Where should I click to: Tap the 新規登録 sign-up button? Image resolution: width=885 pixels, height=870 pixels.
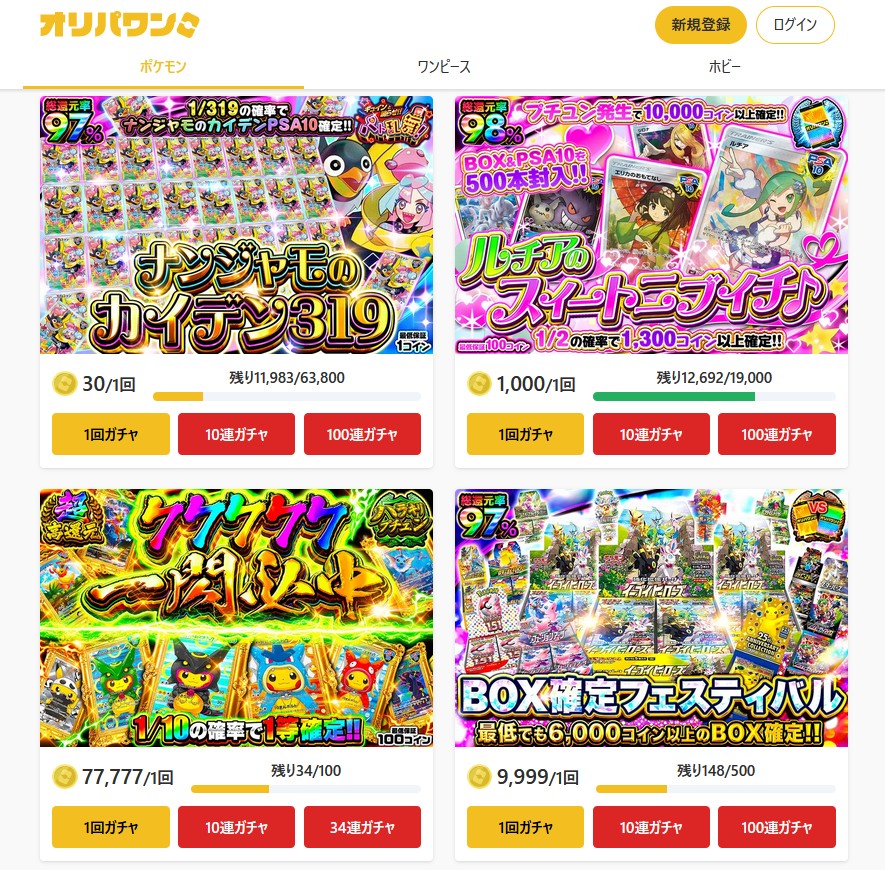tap(701, 25)
